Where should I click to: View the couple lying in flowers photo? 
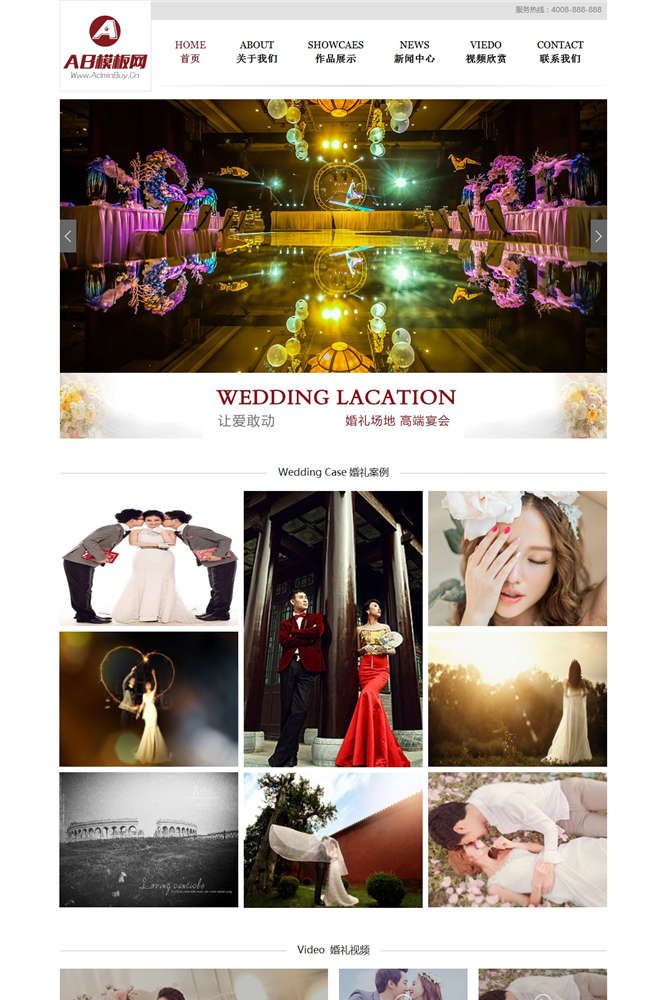(517, 839)
